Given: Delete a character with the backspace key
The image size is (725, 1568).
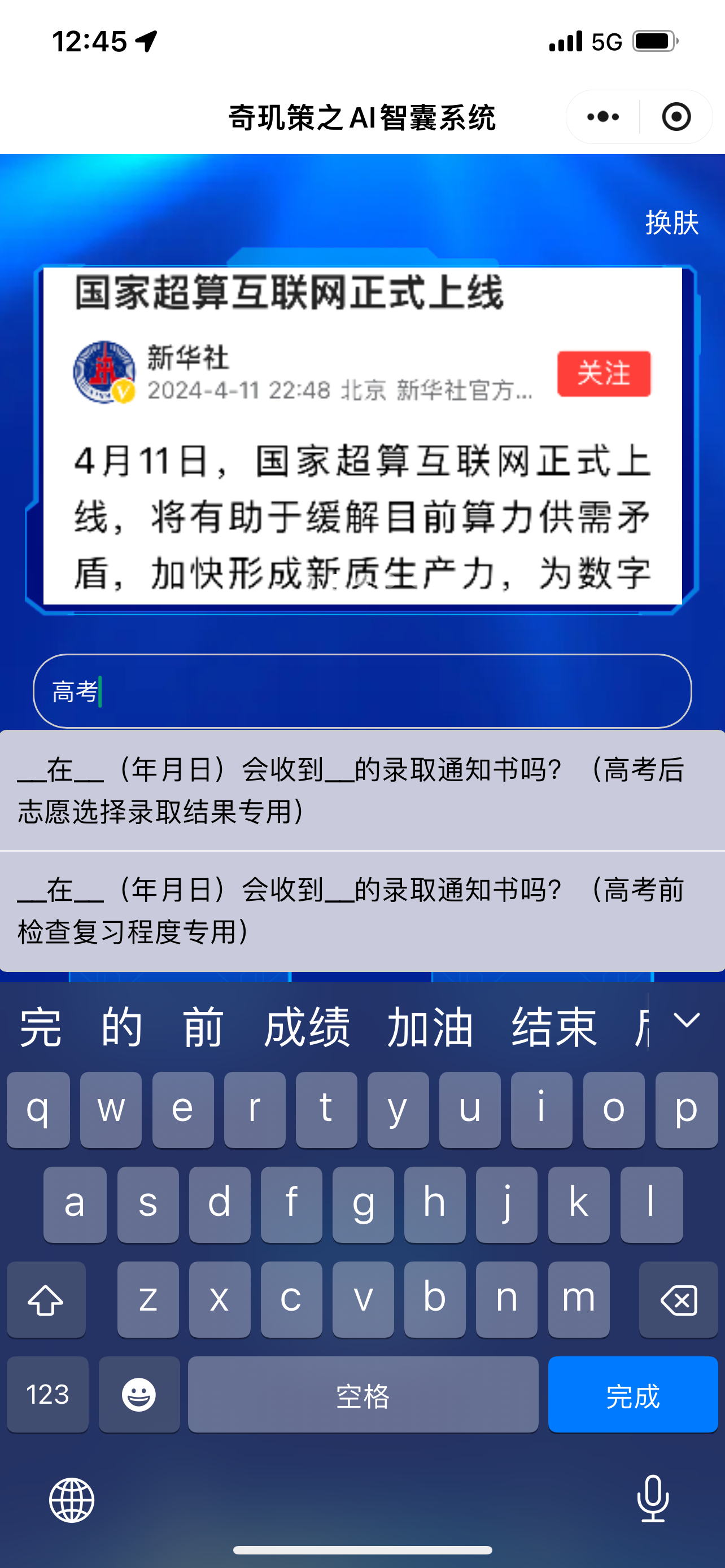Looking at the screenshot, I should click(678, 1300).
